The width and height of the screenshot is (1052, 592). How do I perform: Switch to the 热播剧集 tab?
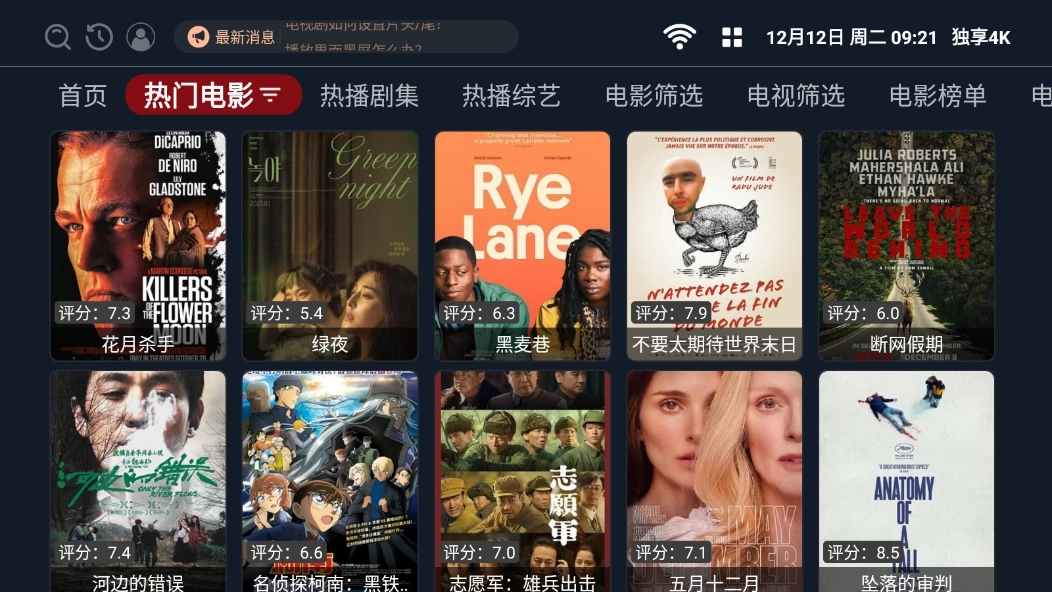pos(369,96)
